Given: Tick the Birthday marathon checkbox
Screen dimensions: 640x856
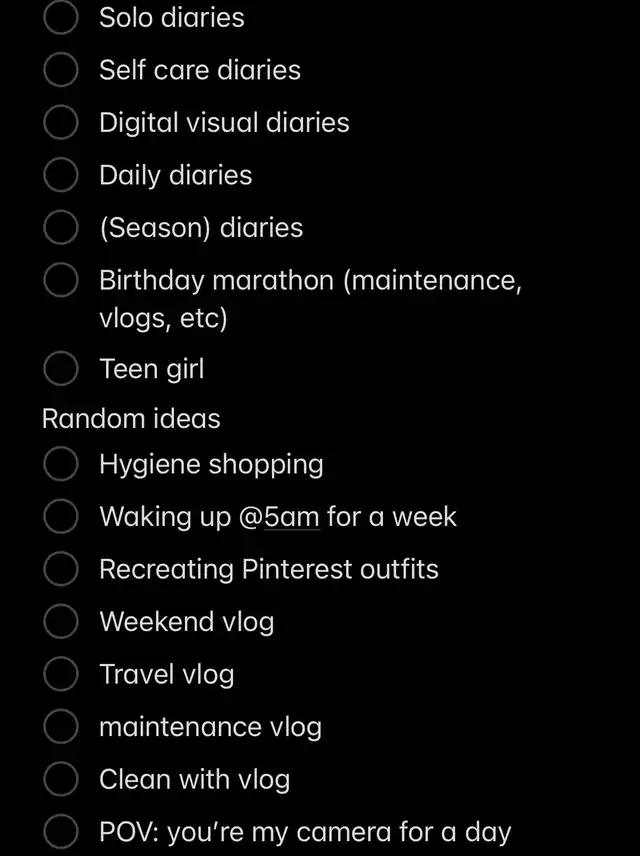Looking at the screenshot, I should (61, 281).
